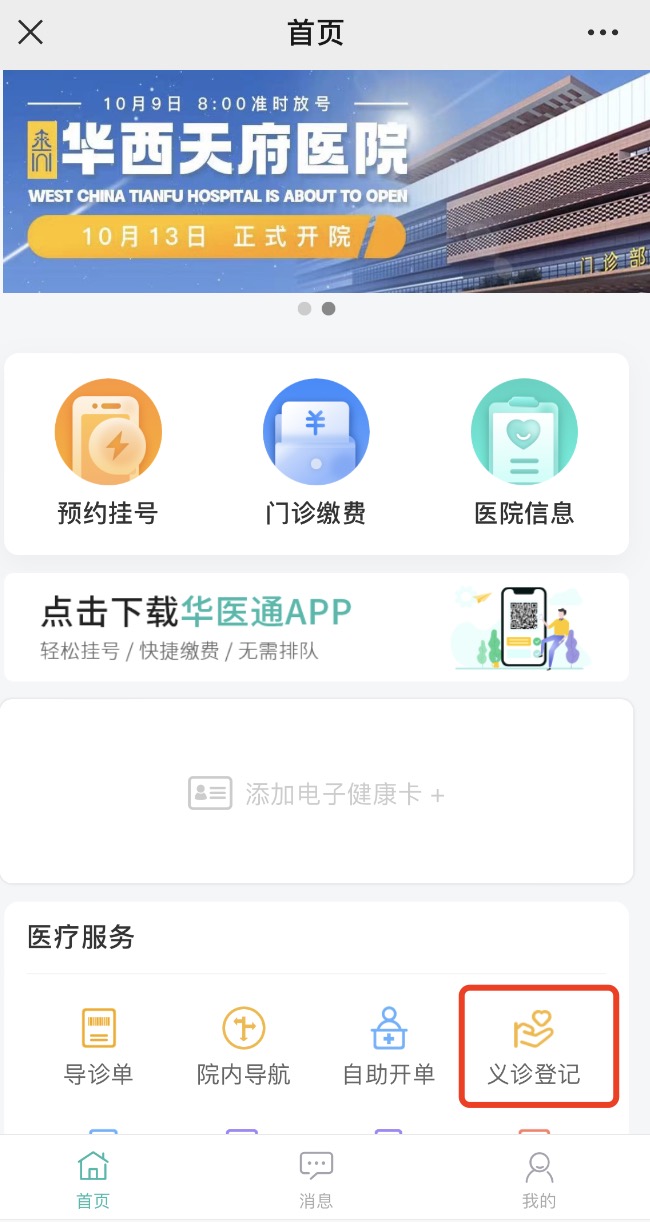Switch to the 我的 profile tab
650x1222 pixels.
pos(539,1180)
